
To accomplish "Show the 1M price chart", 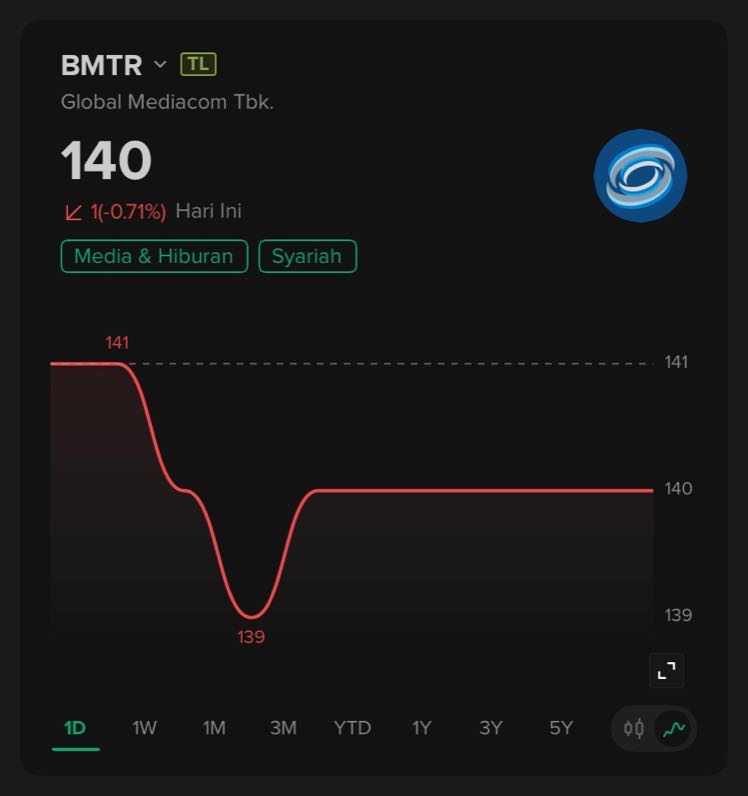I will coord(214,728).
